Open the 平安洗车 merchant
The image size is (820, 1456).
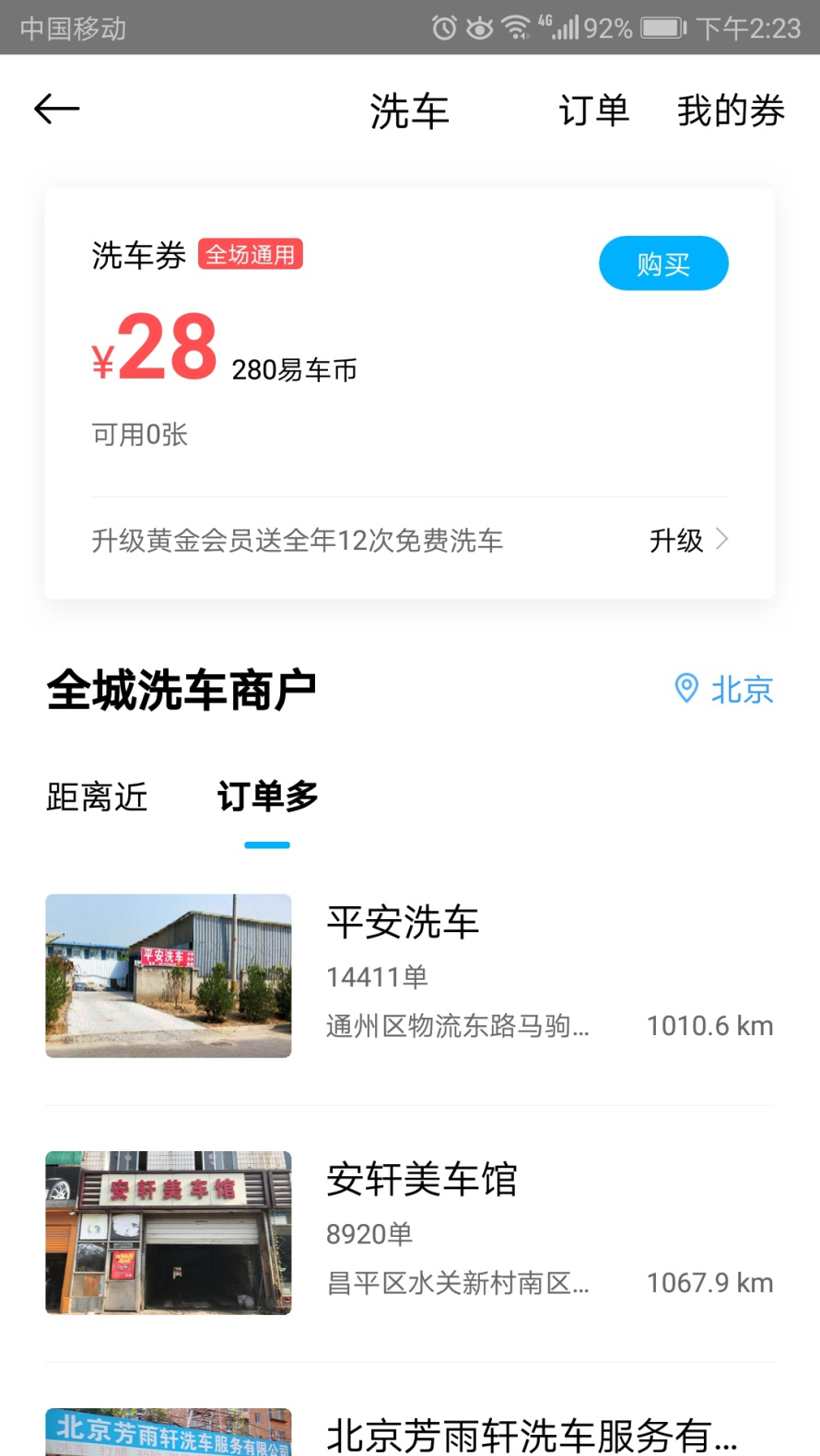pyautogui.click(x=410, y=975)
